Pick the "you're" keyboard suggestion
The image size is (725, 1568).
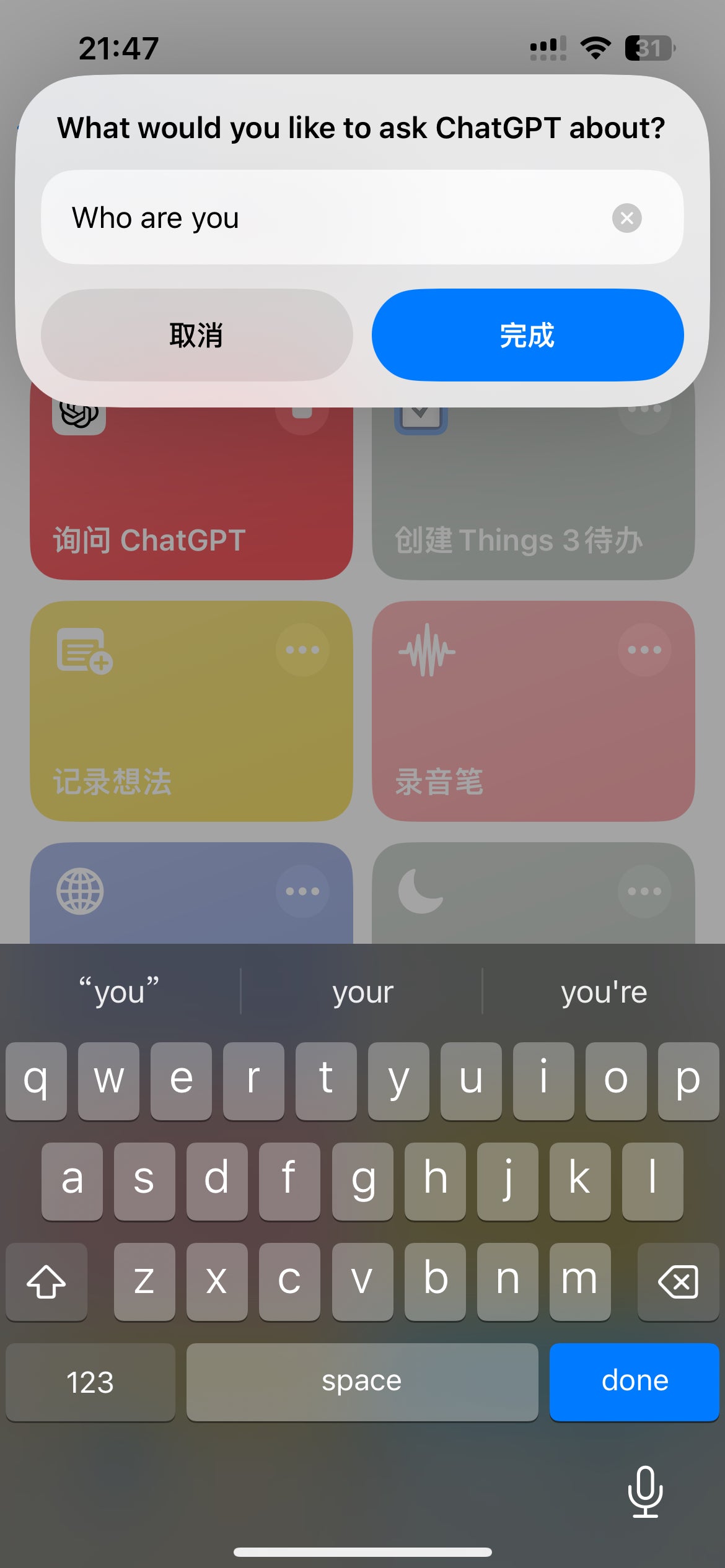[604, 993]
